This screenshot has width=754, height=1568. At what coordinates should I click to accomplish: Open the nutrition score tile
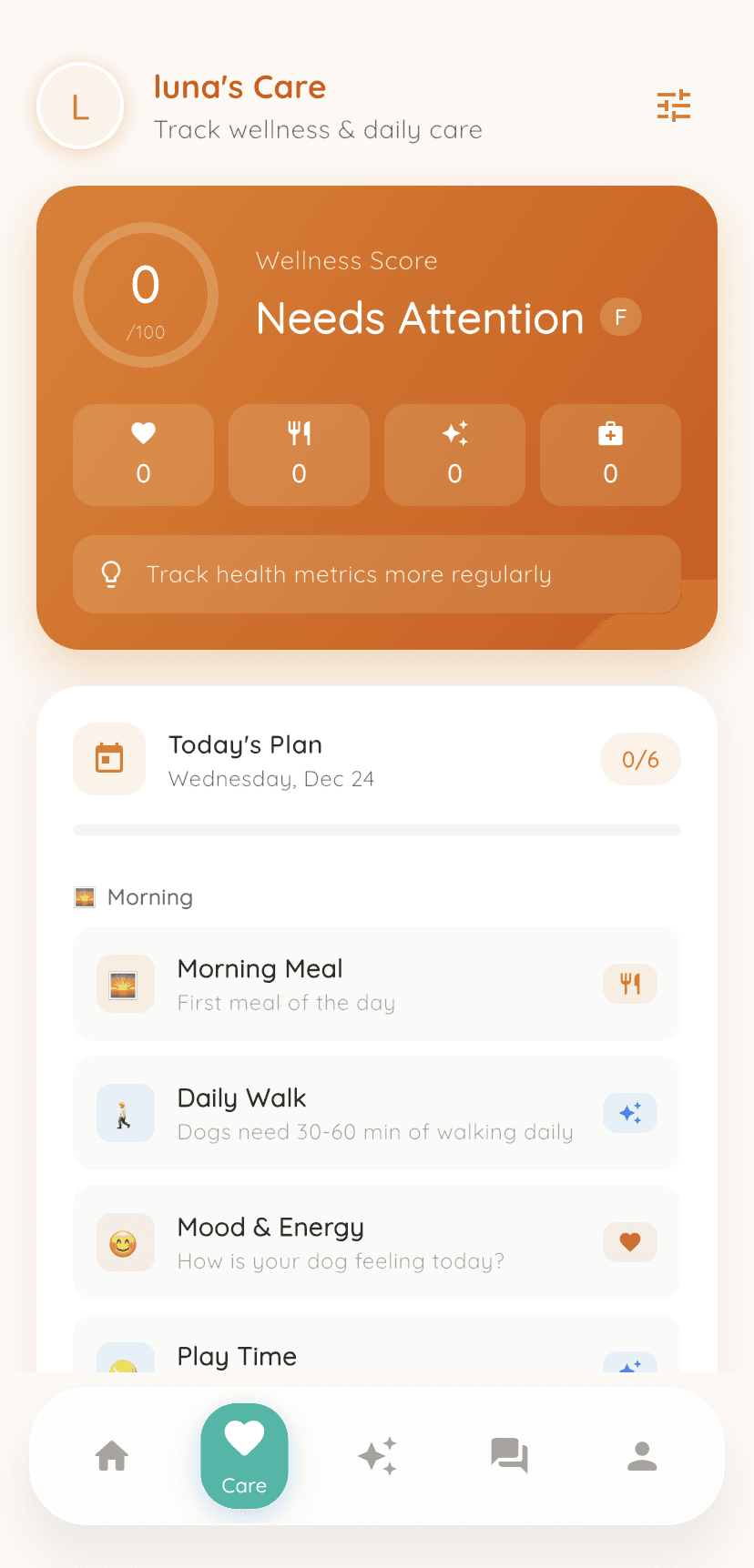pos(299,454)
